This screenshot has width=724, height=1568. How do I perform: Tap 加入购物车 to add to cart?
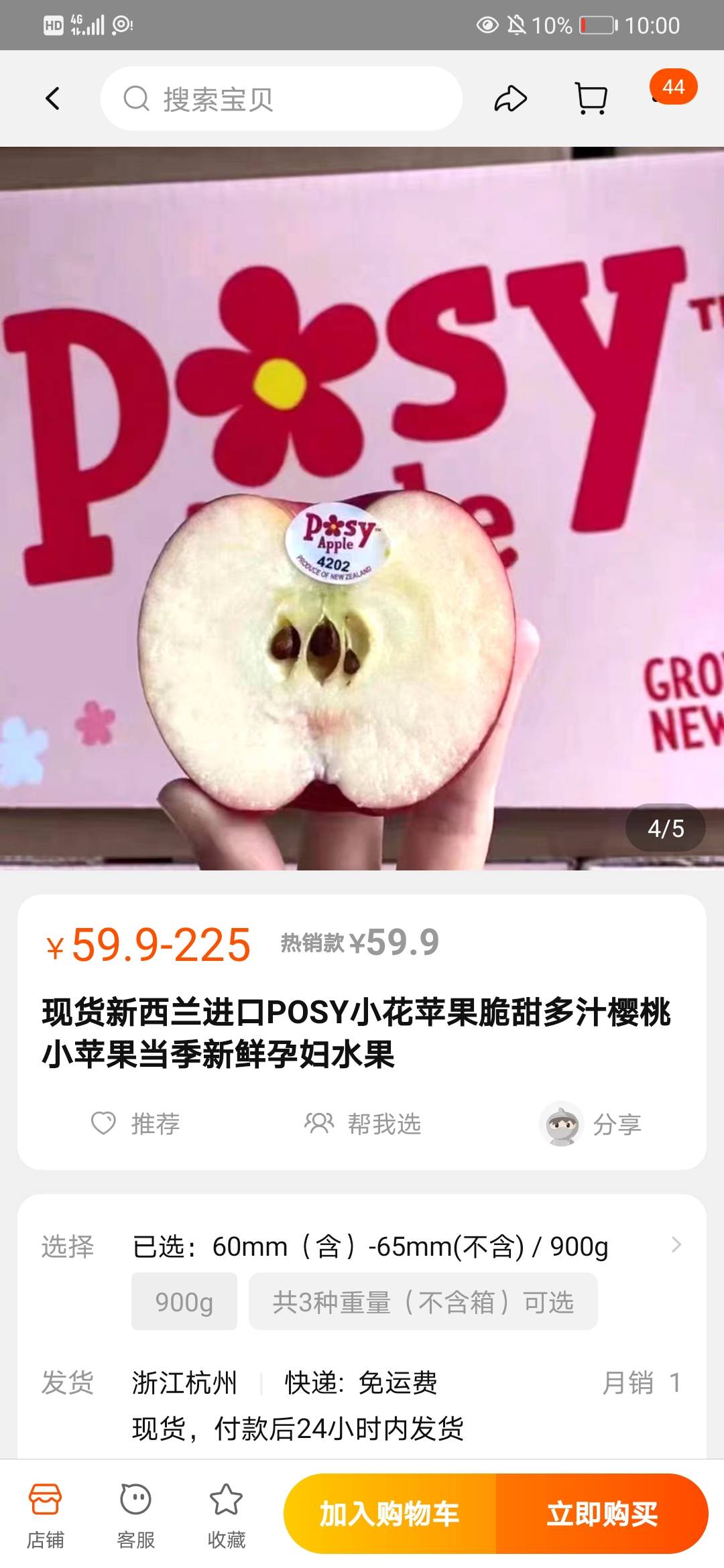[x=390, y=1514]
